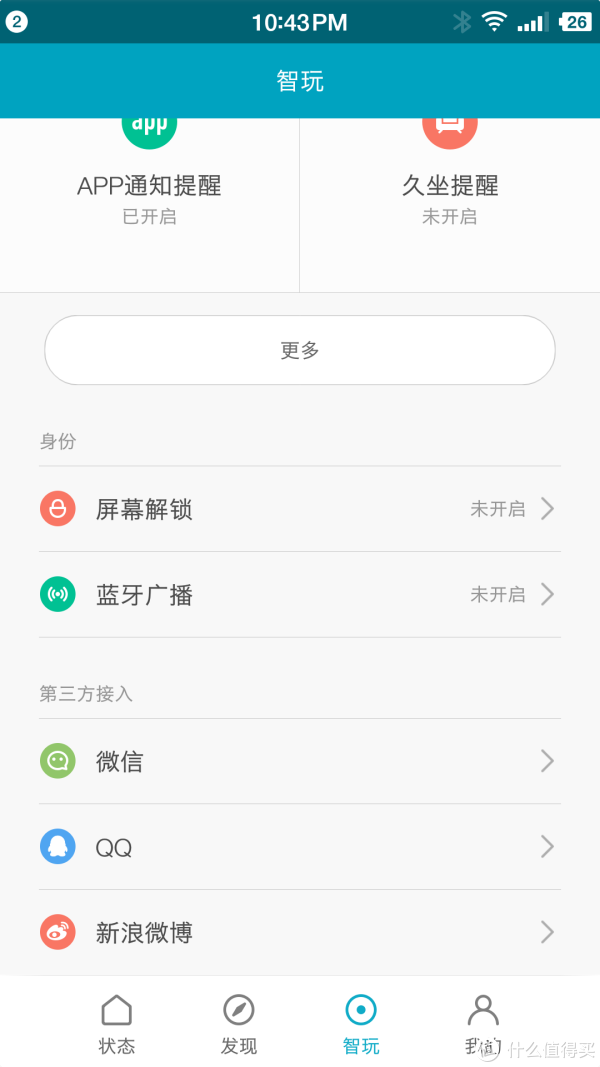This screenshot has height=1067, width=600.
Task: Switch to the 状态 tab
Action: [x=116, y=1024]
